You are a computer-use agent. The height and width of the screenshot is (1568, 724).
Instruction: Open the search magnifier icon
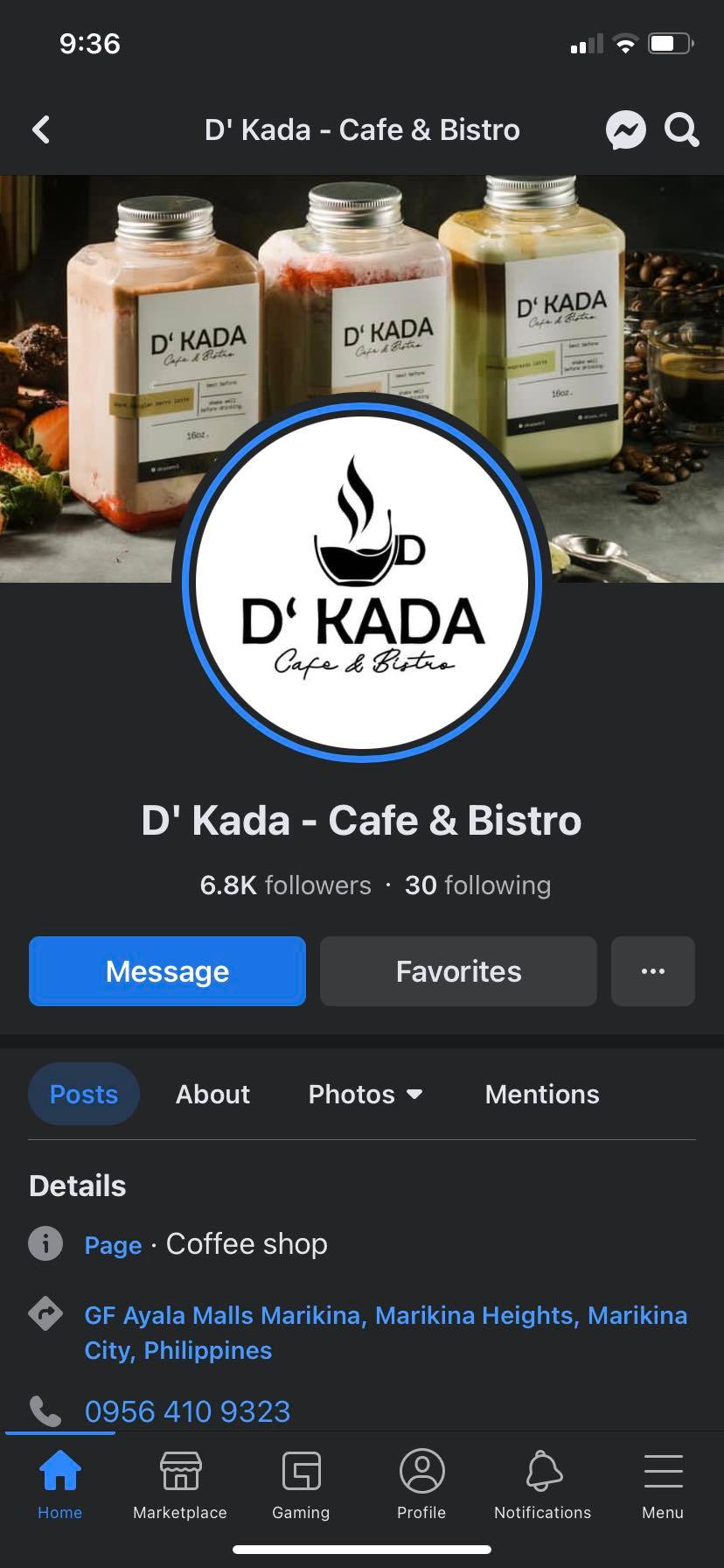point(681,130)
